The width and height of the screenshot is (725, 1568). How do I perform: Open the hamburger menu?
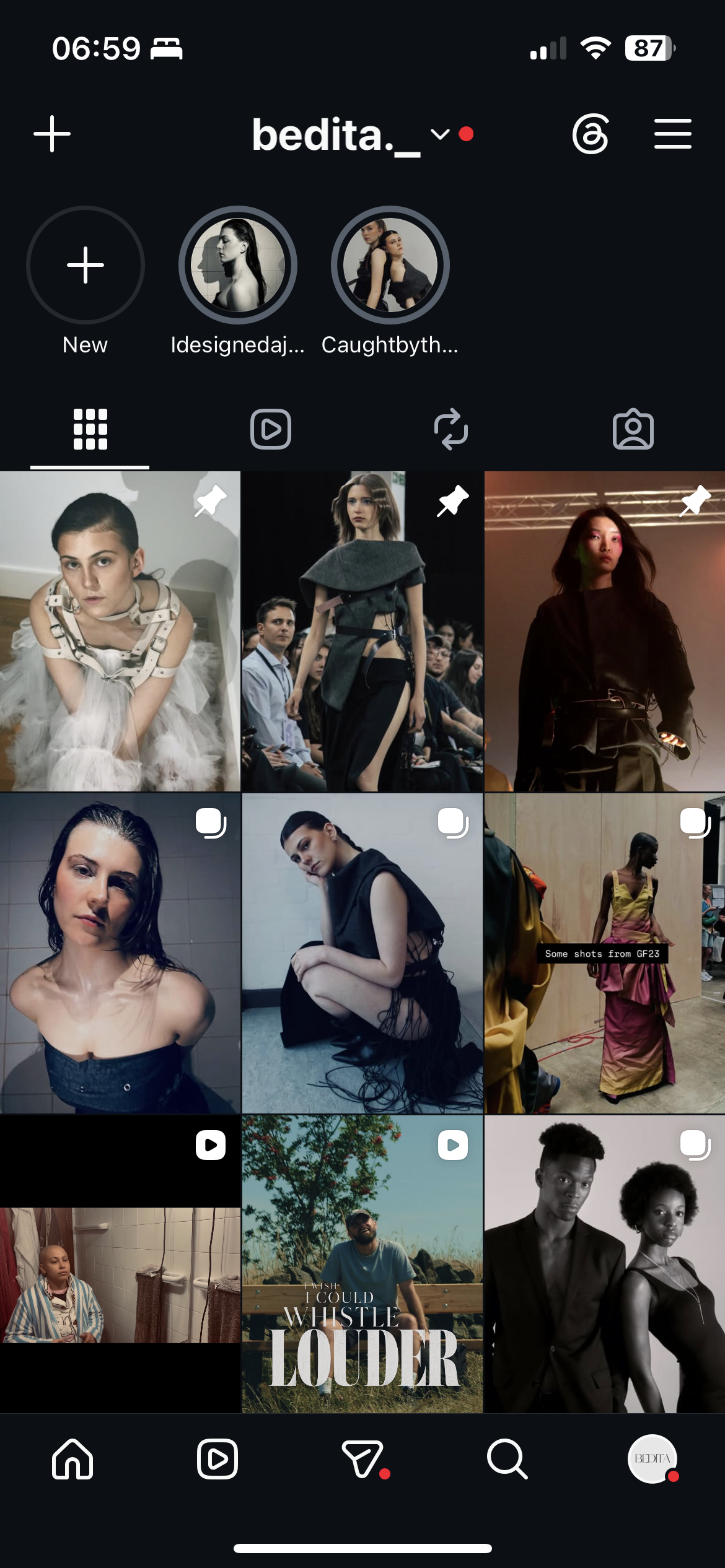(x=673, y=134)
